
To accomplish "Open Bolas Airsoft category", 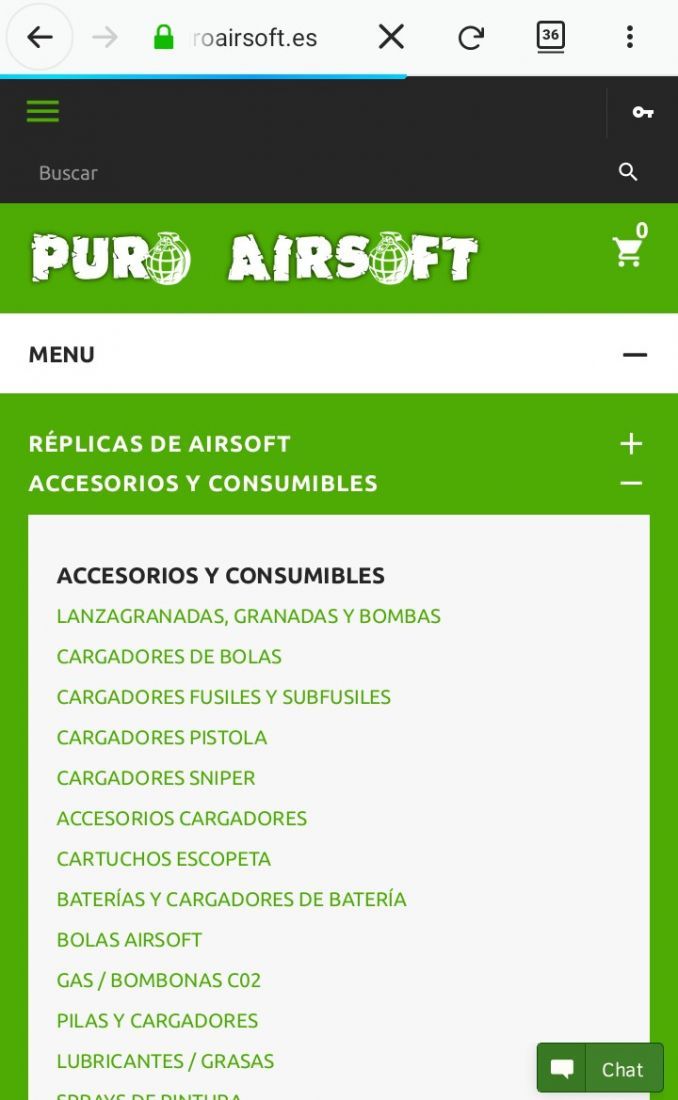I will click(129, 940).
